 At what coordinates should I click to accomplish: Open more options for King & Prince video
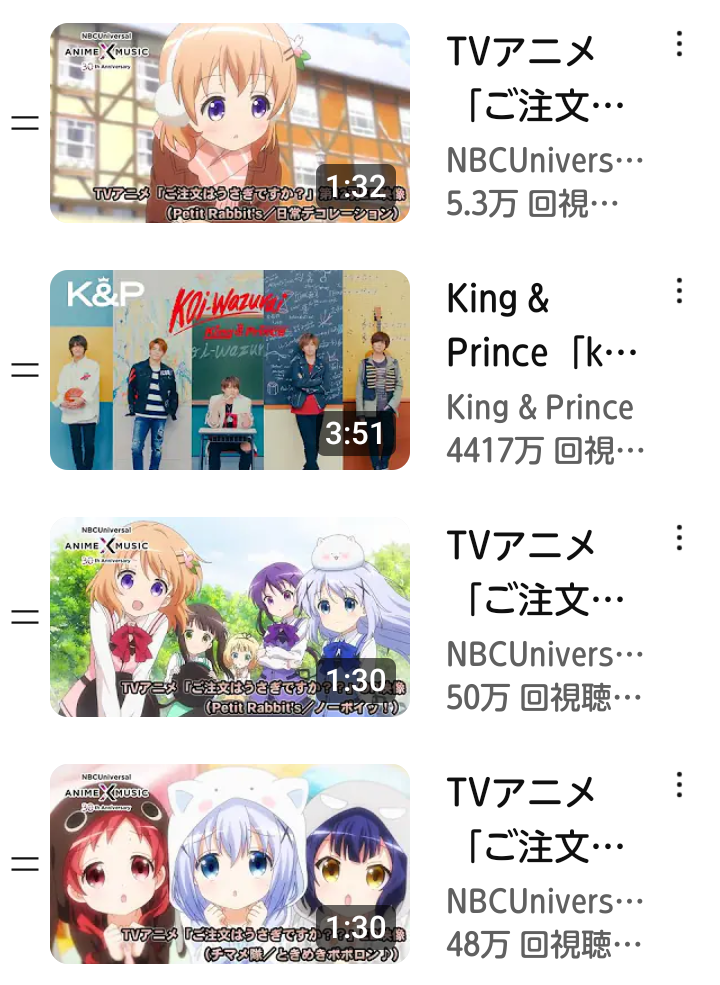(679, 291)
